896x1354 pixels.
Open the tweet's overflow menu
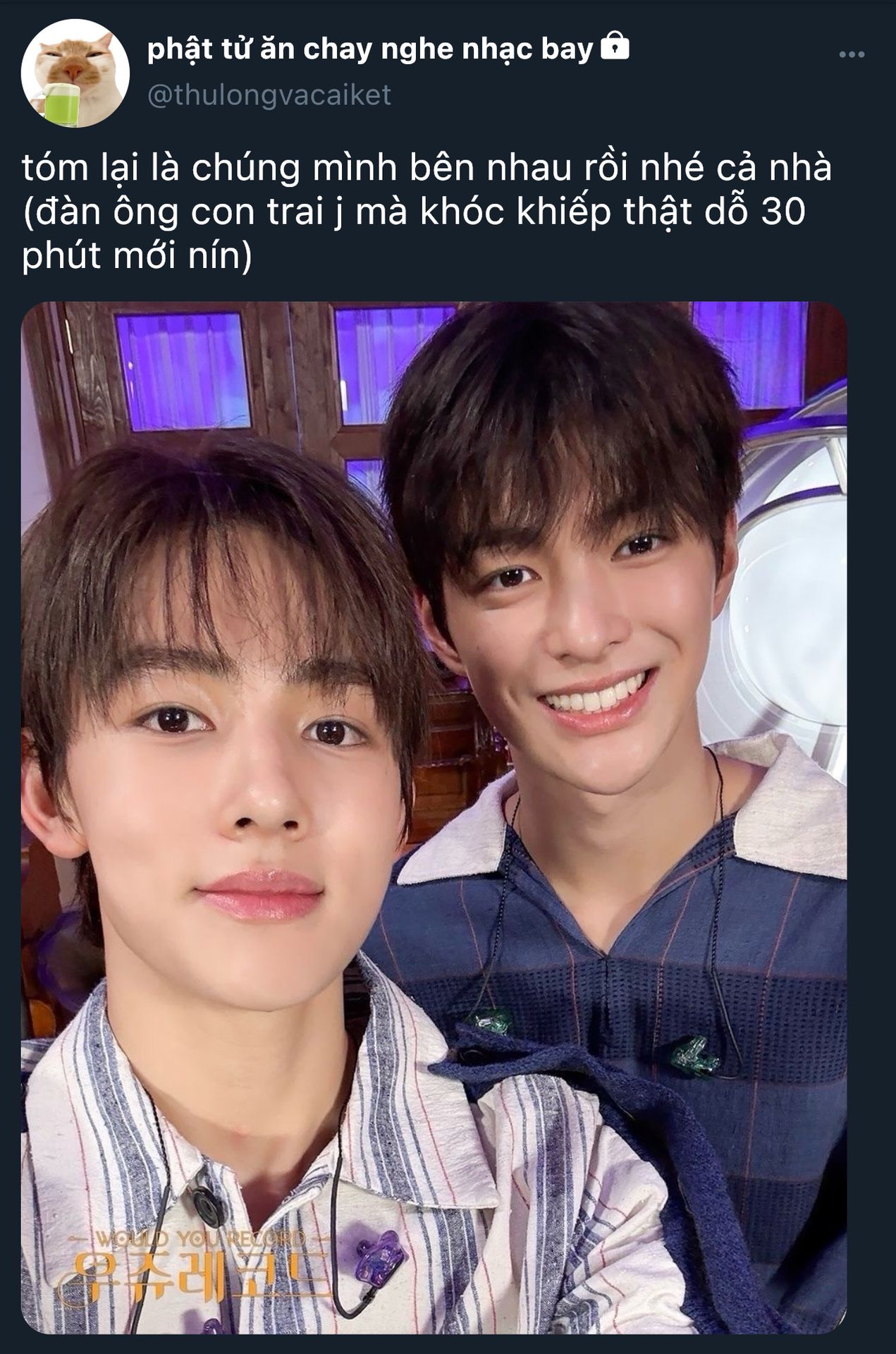851,54
